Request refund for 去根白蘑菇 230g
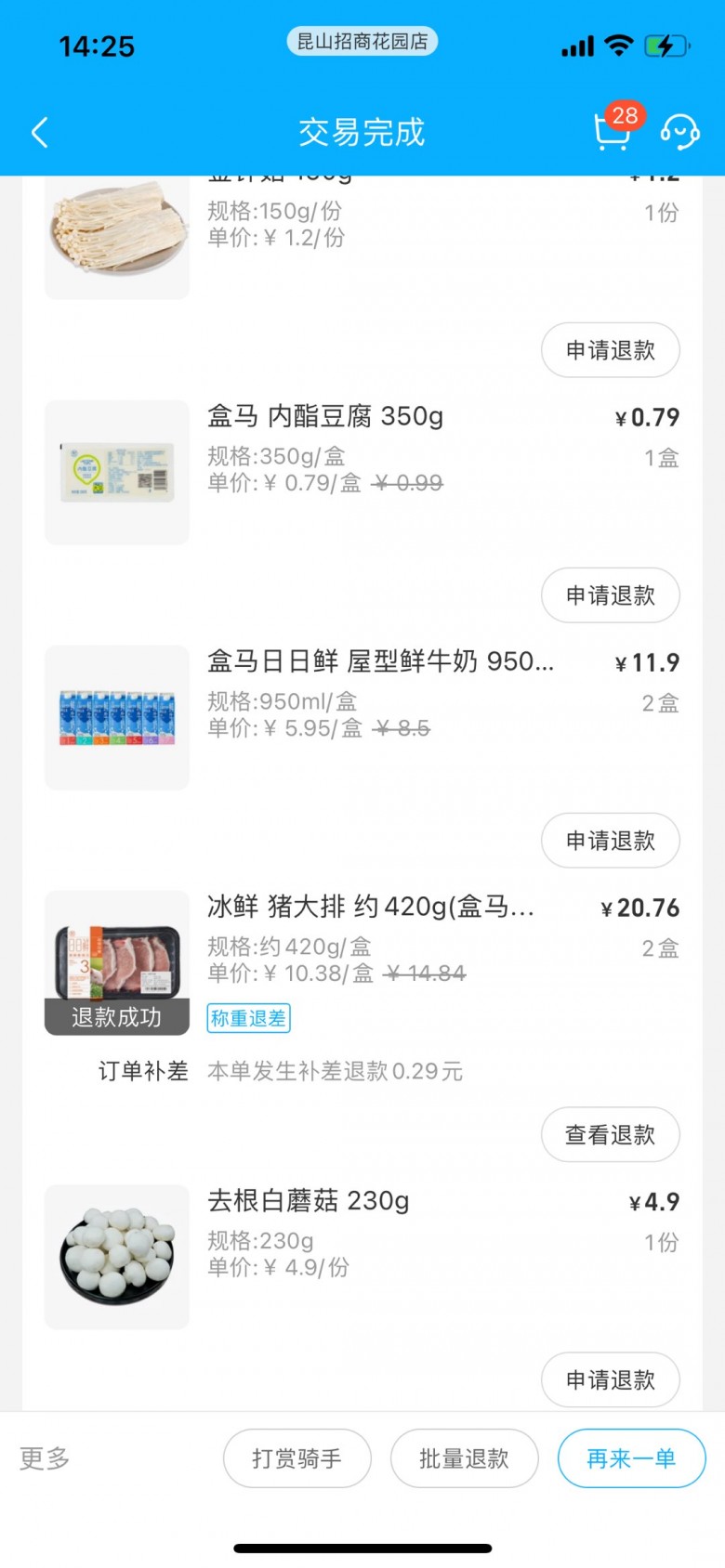Screen dimensions: 725x1568 click(610, 1379)
